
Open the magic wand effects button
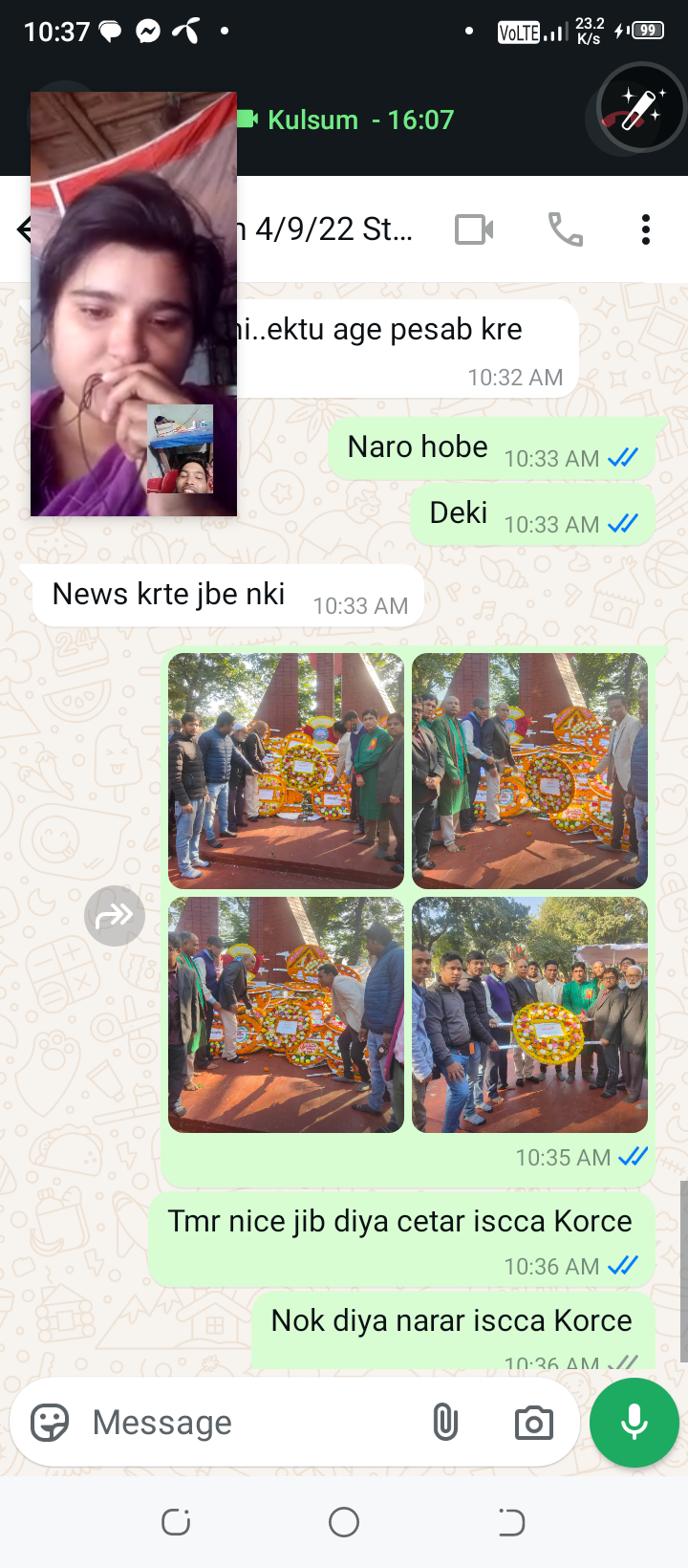click(x=641, y=106)
